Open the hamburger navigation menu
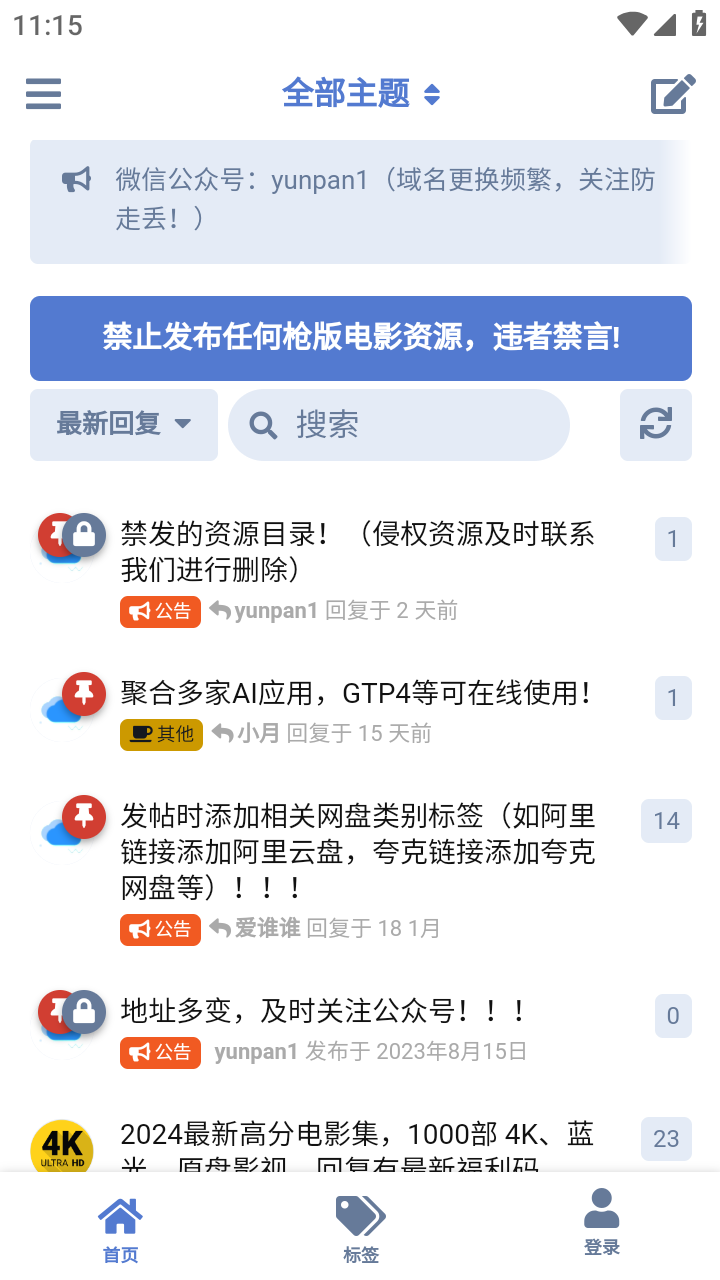The width and height of the screenshot is (720, 1280). click(42, 93)
